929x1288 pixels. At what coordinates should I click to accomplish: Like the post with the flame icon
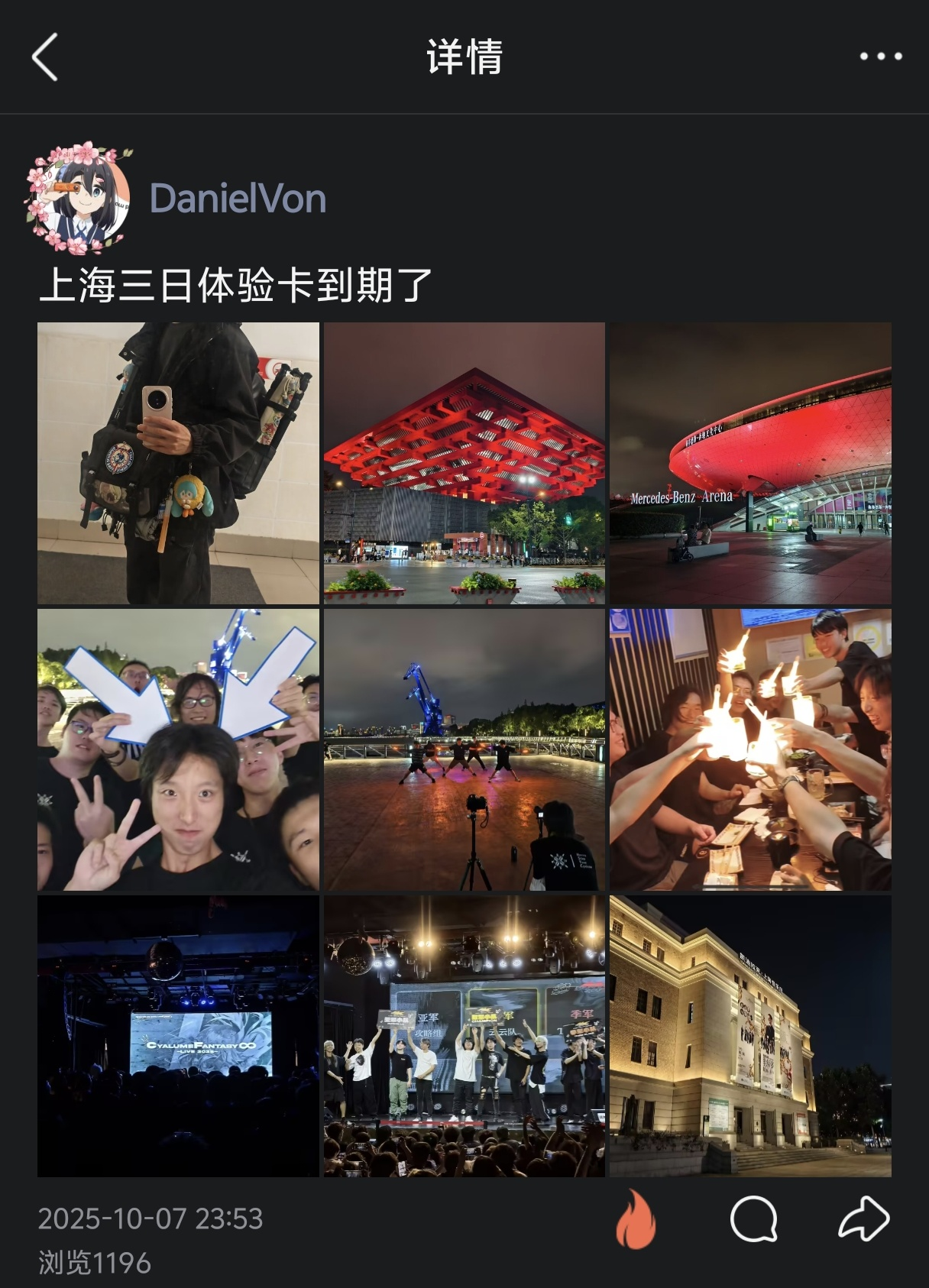click(x=636, y=1218)
